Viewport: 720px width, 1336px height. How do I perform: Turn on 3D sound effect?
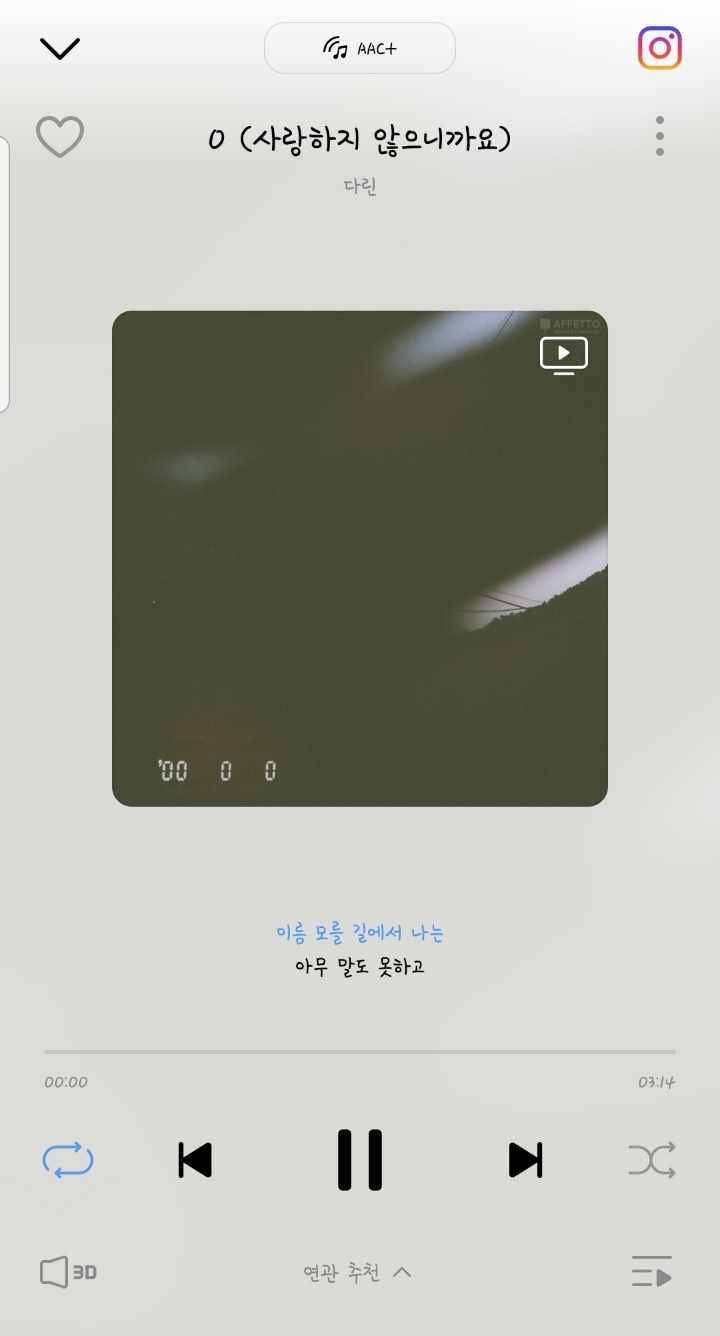click(x=68, y=1273)
